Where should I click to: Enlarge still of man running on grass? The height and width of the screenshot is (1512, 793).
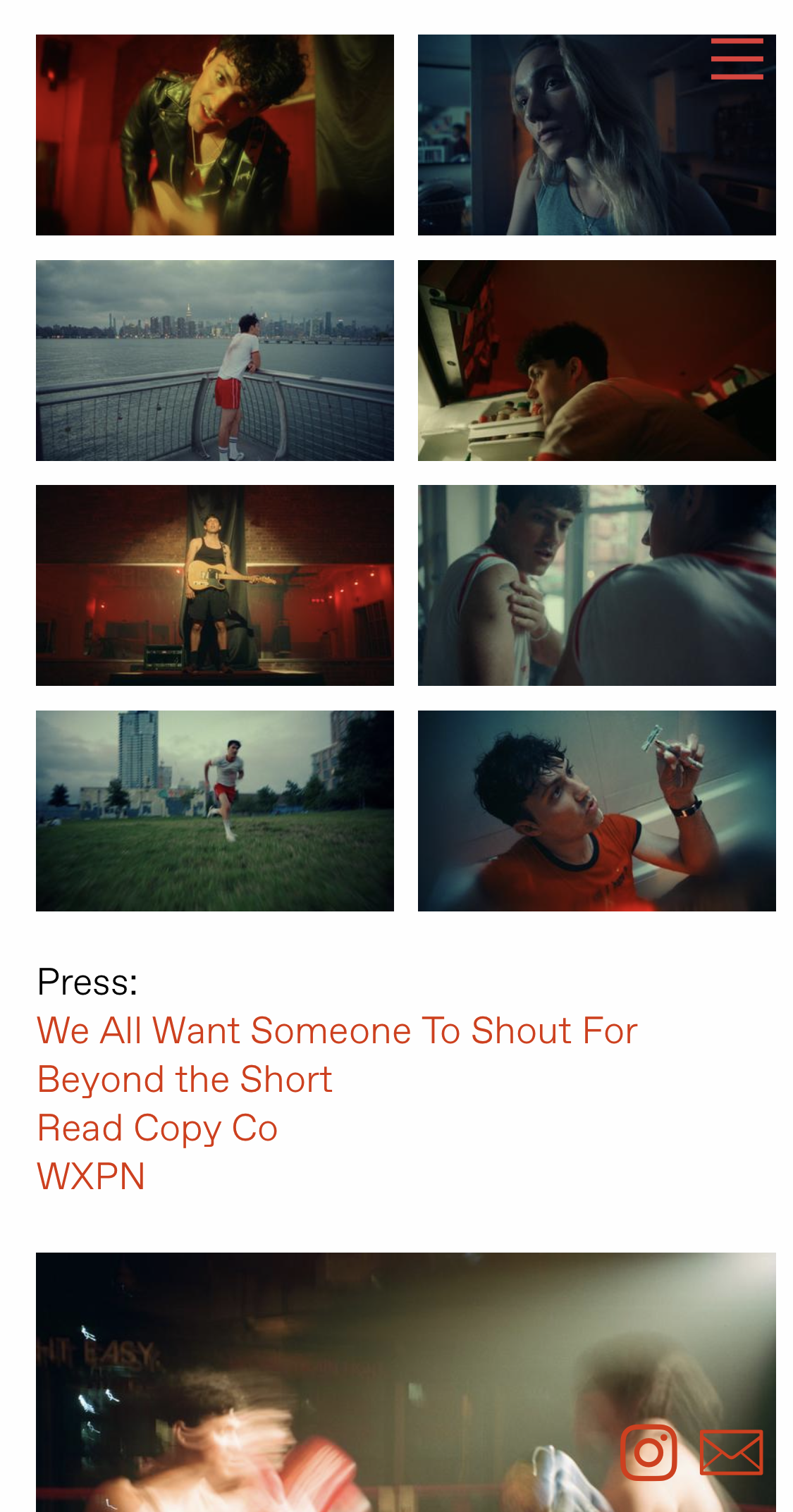pos(215,811)
